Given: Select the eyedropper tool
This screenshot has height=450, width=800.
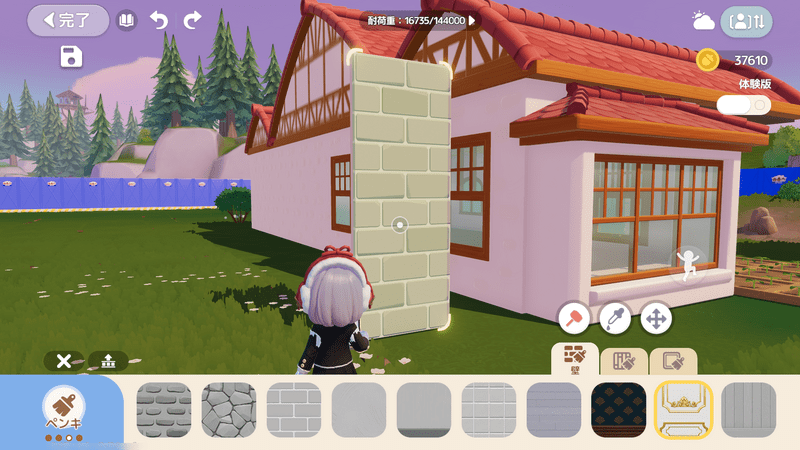Looking at the screenshot, I should click(x=615, y=318).
